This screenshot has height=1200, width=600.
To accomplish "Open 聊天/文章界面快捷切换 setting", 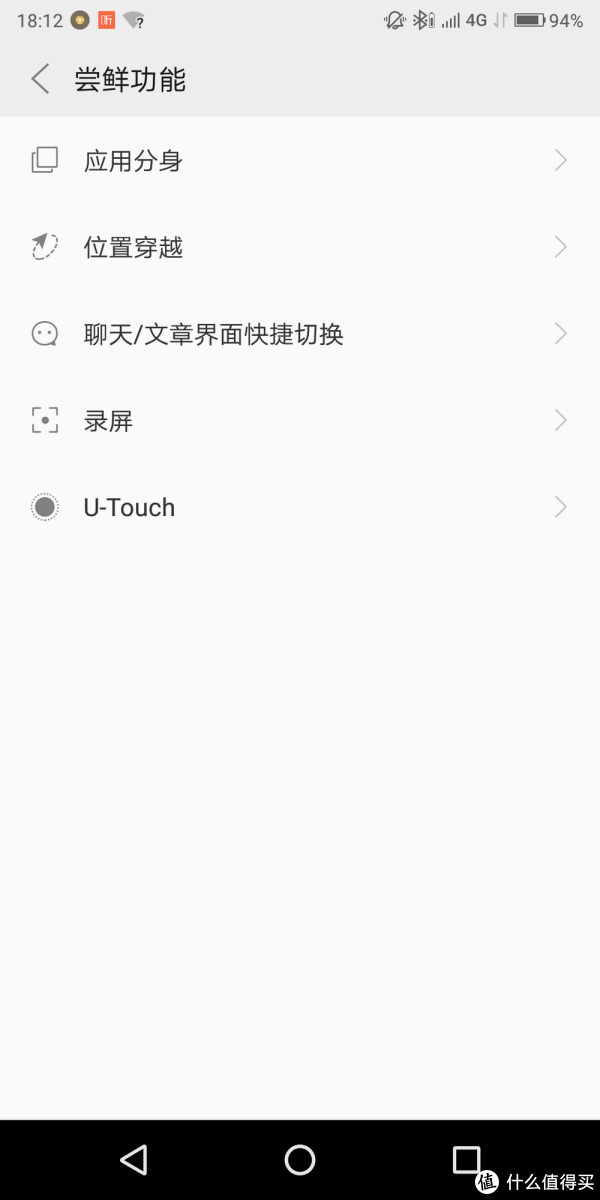I will pos(300,334).
